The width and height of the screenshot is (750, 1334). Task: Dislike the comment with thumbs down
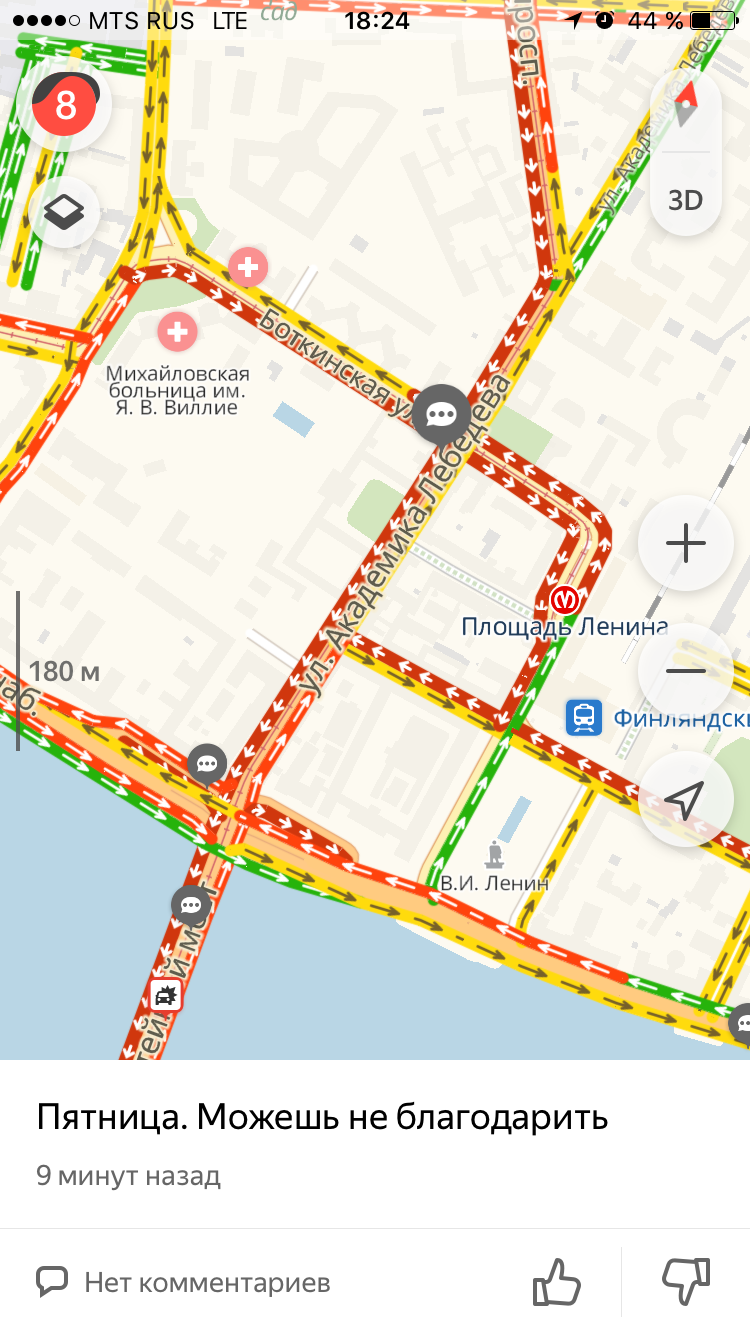[686, 1279]
